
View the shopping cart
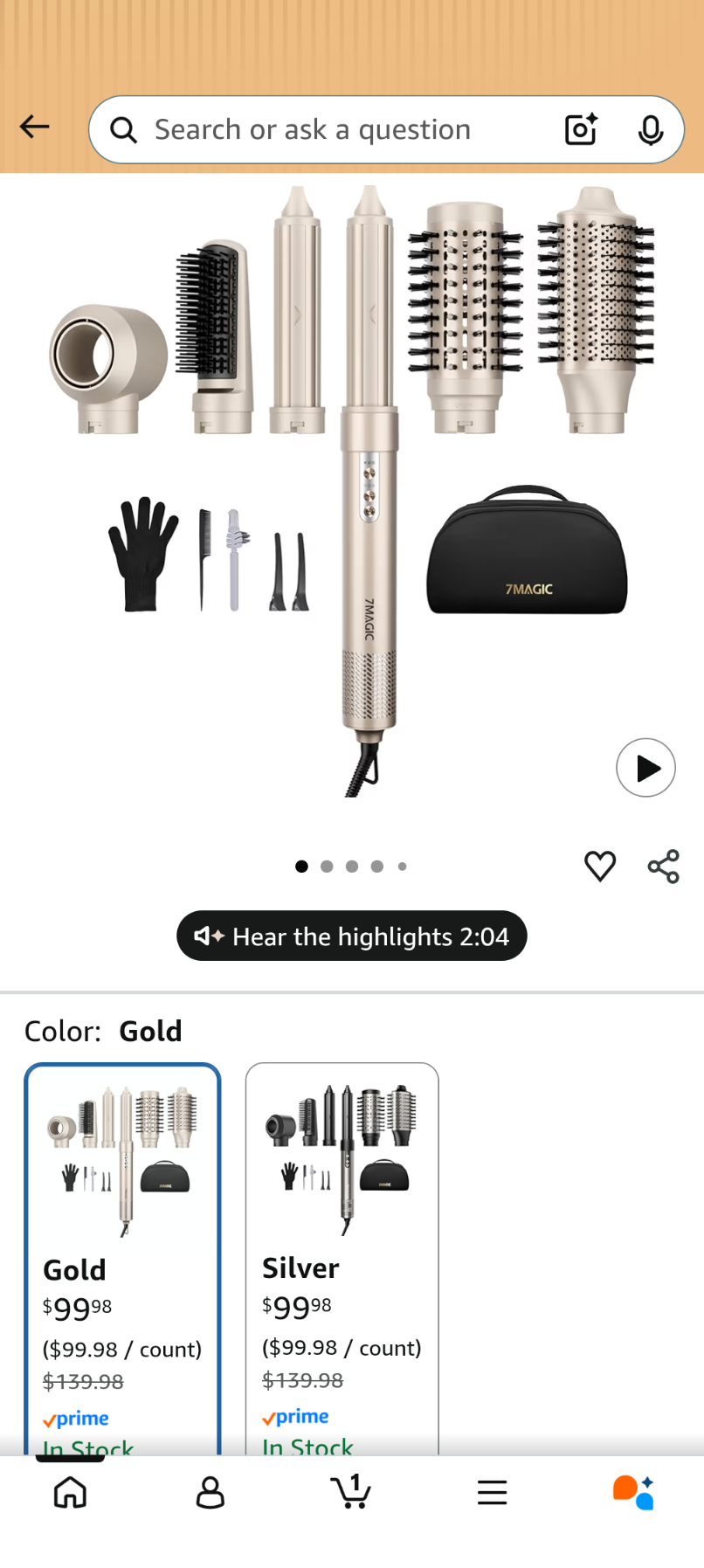(351, 1492)
